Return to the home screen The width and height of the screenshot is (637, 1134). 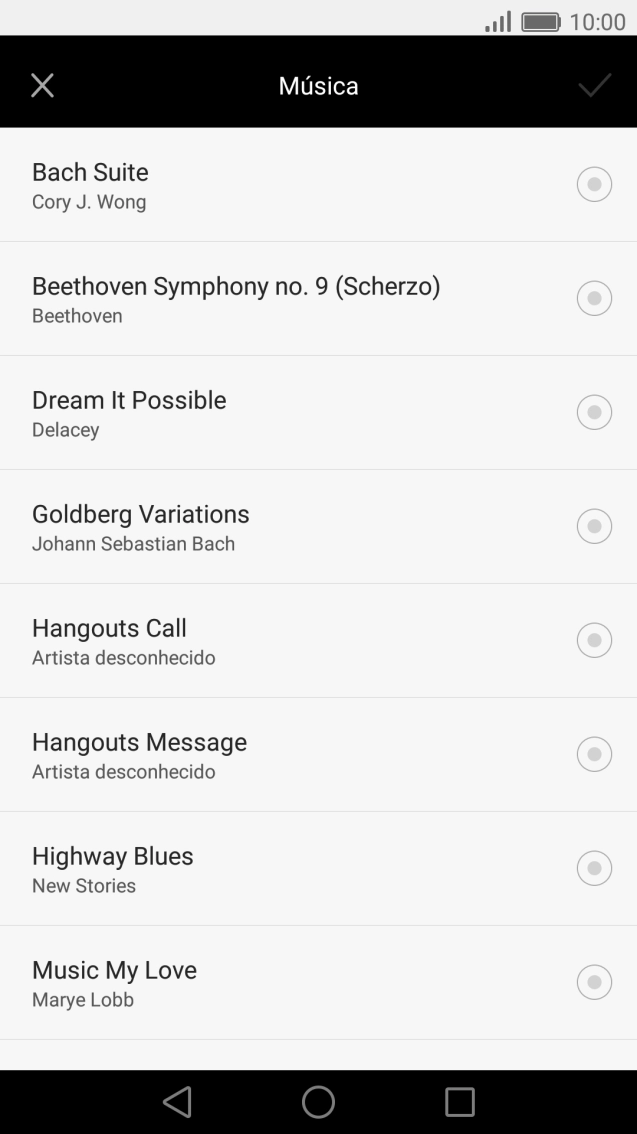[x=318, y=1102]
